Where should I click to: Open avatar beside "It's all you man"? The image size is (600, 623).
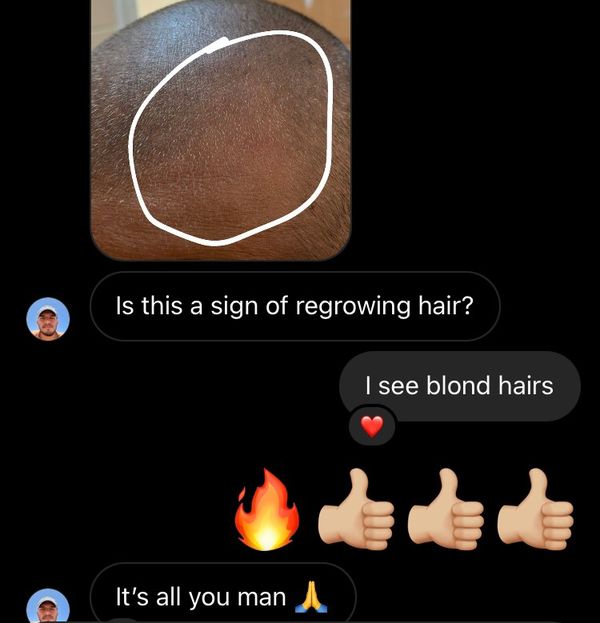point(47,608)
